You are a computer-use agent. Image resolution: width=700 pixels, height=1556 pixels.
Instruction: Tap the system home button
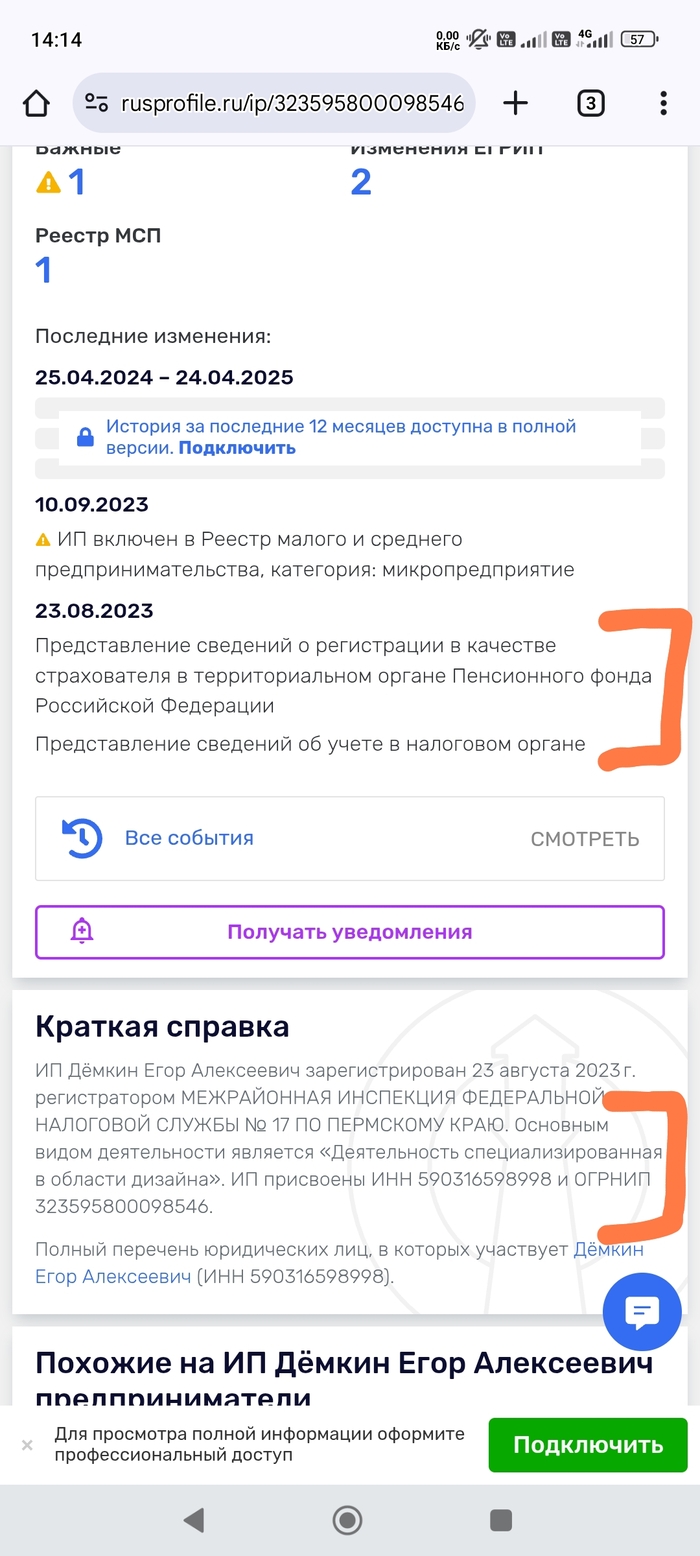(347, 1521)
